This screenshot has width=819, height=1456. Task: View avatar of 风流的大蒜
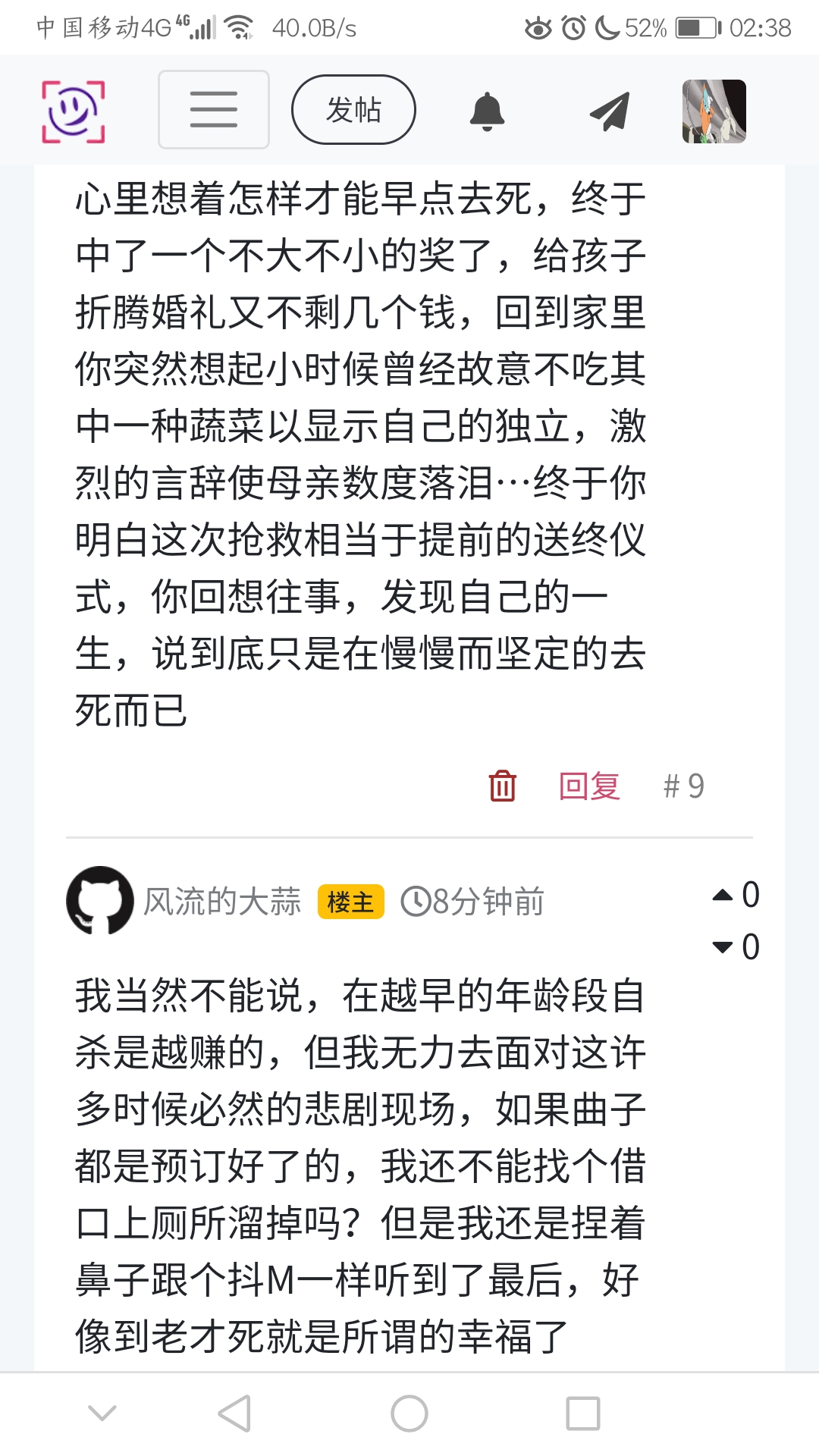pyautogui.click(x=100, y=901)
